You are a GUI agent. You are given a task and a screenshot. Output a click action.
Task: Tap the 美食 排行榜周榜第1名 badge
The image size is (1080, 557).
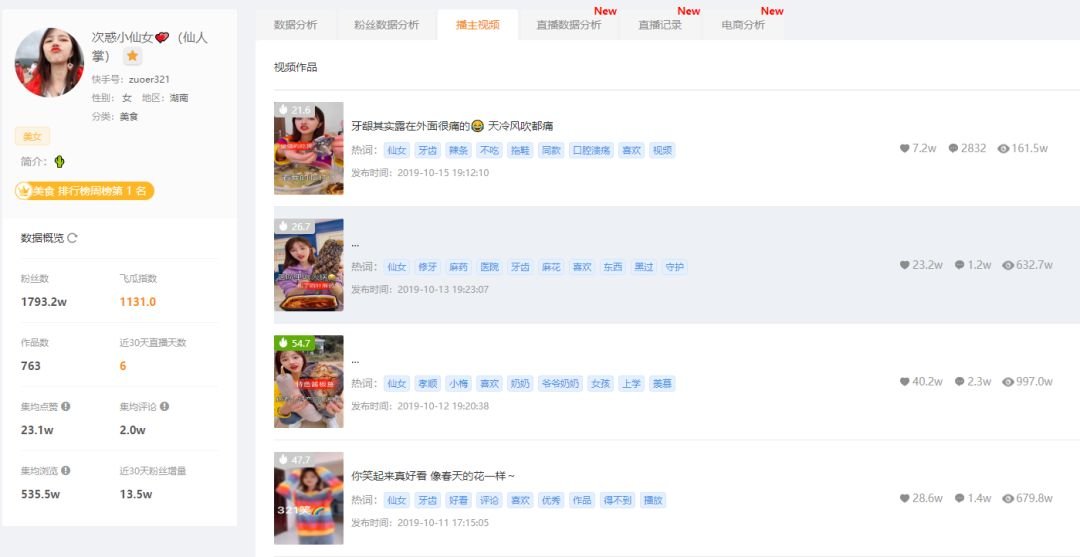85,191
